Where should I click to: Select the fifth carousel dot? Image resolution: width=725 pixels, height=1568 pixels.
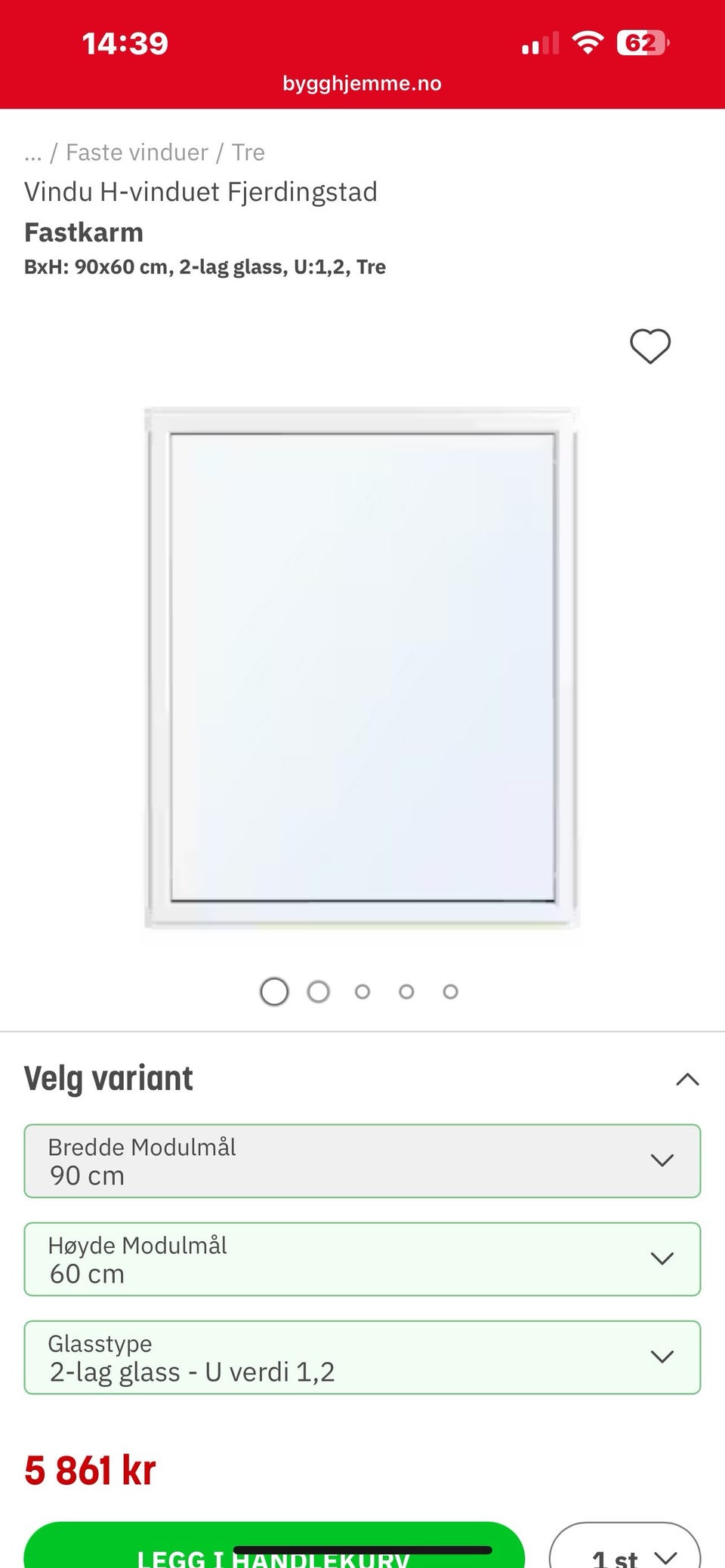[451, 991]
